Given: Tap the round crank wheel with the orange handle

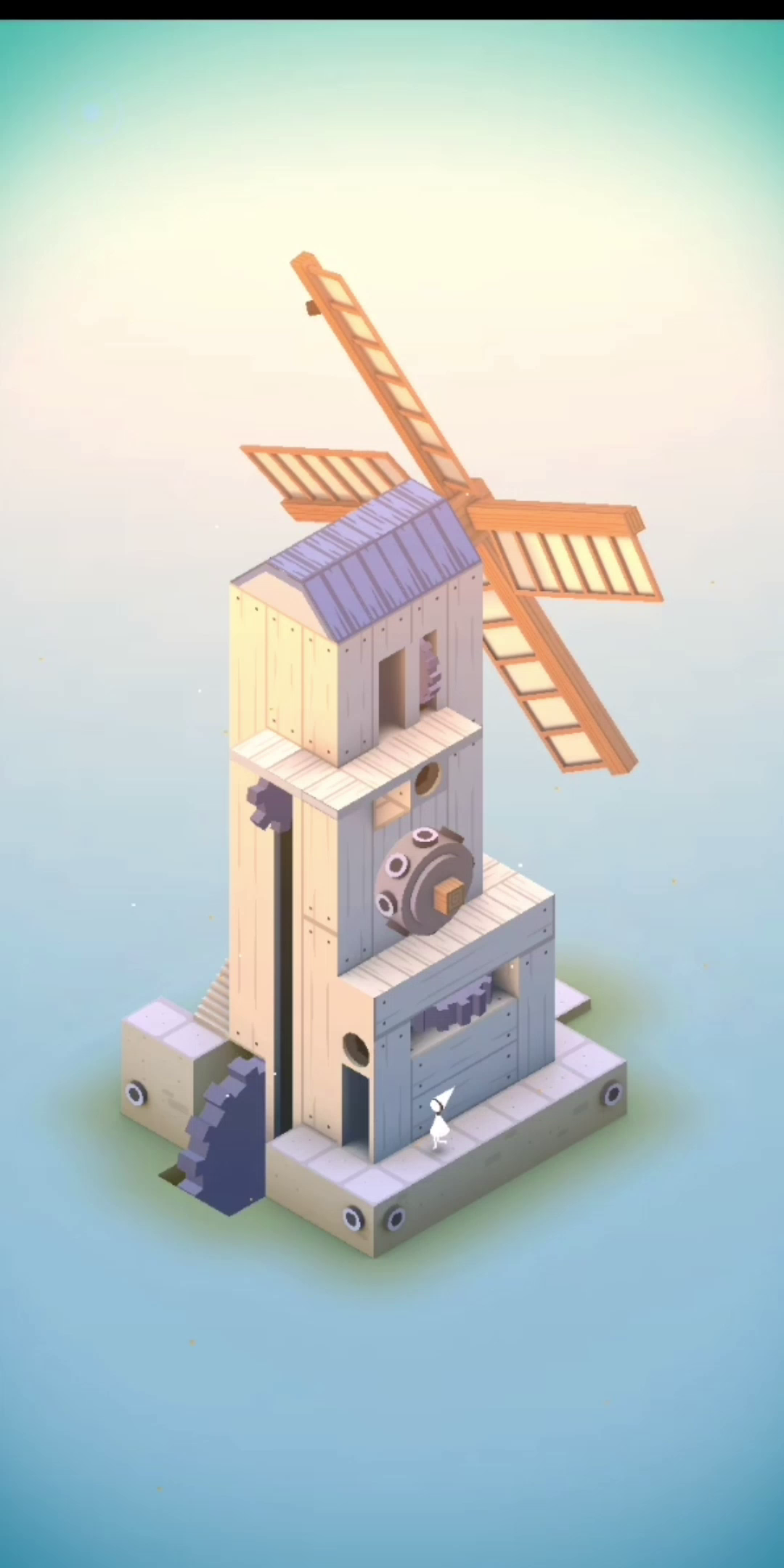Looking at the screenshot, I should click(x=425, y=881).
